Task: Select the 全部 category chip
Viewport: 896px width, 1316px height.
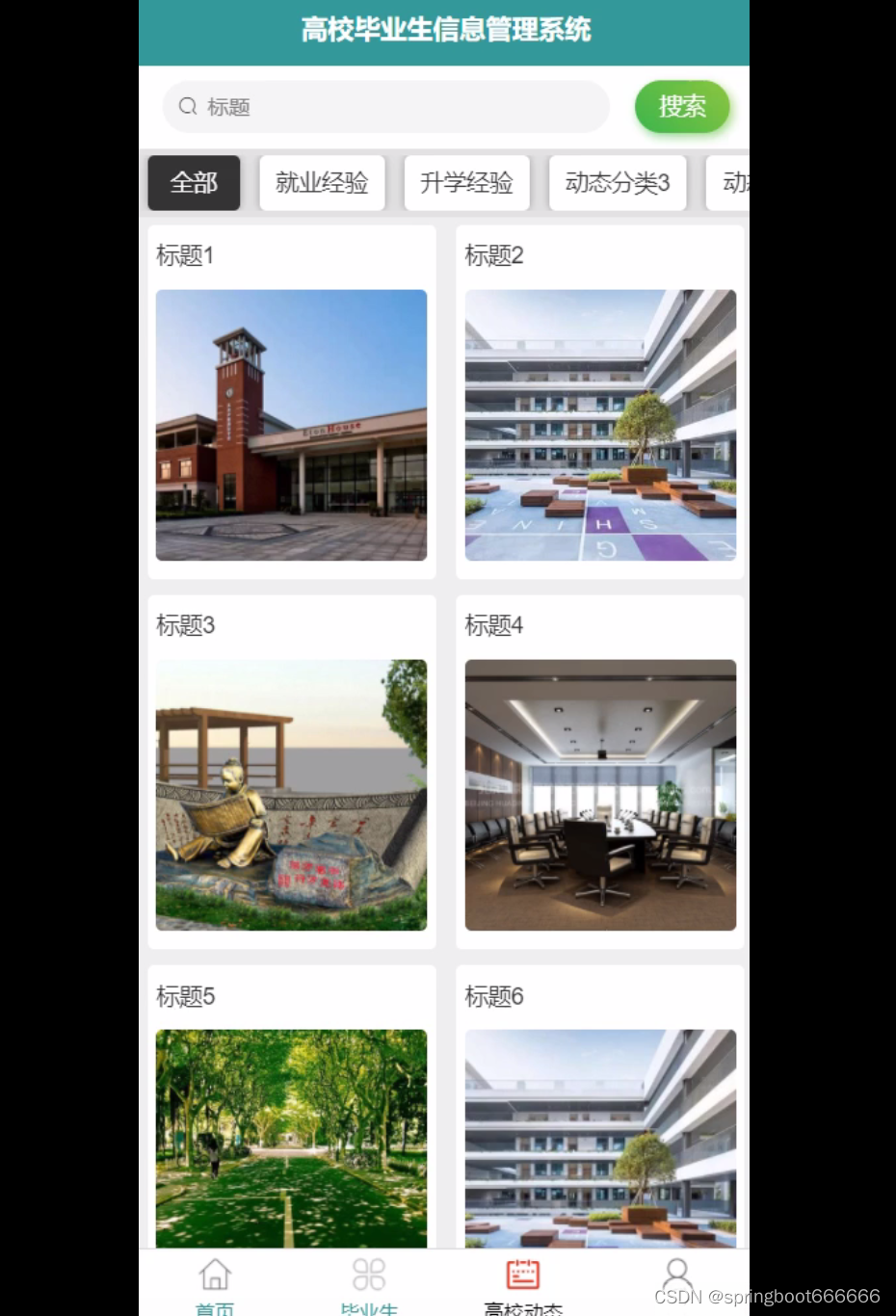Action: tap(194, 183)
